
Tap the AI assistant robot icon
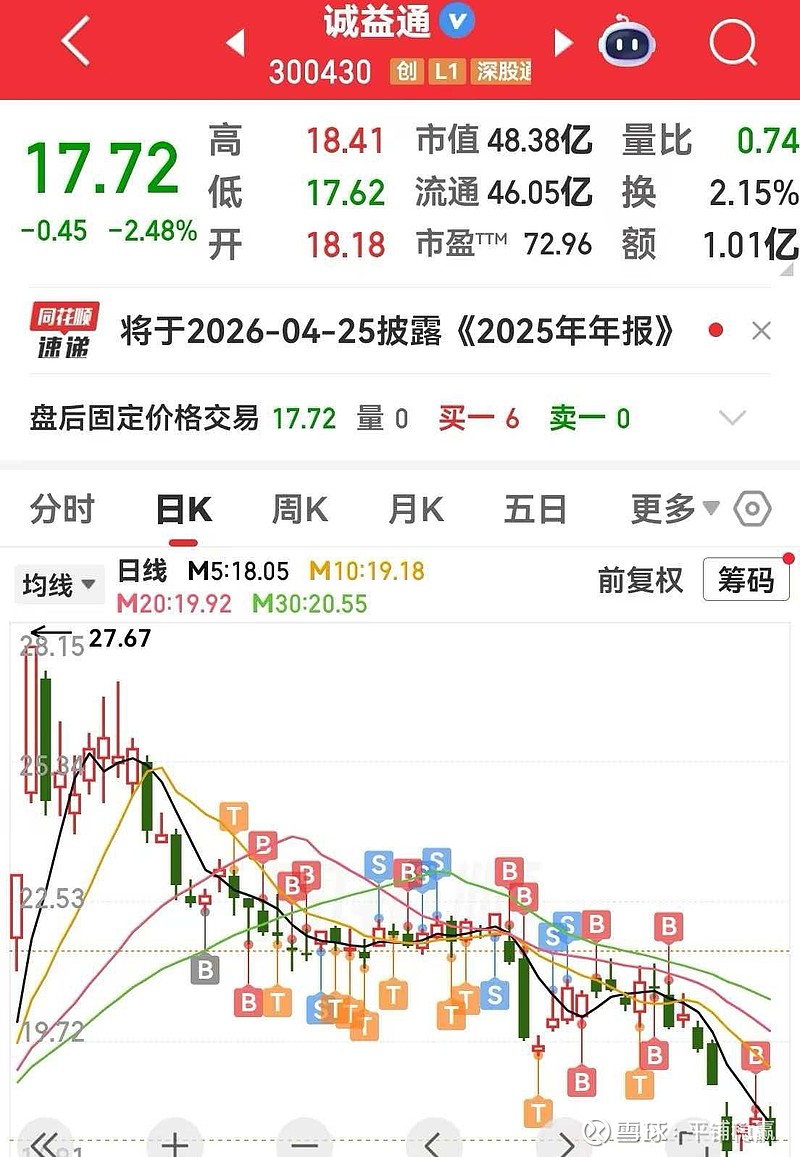tap(626, 42)
